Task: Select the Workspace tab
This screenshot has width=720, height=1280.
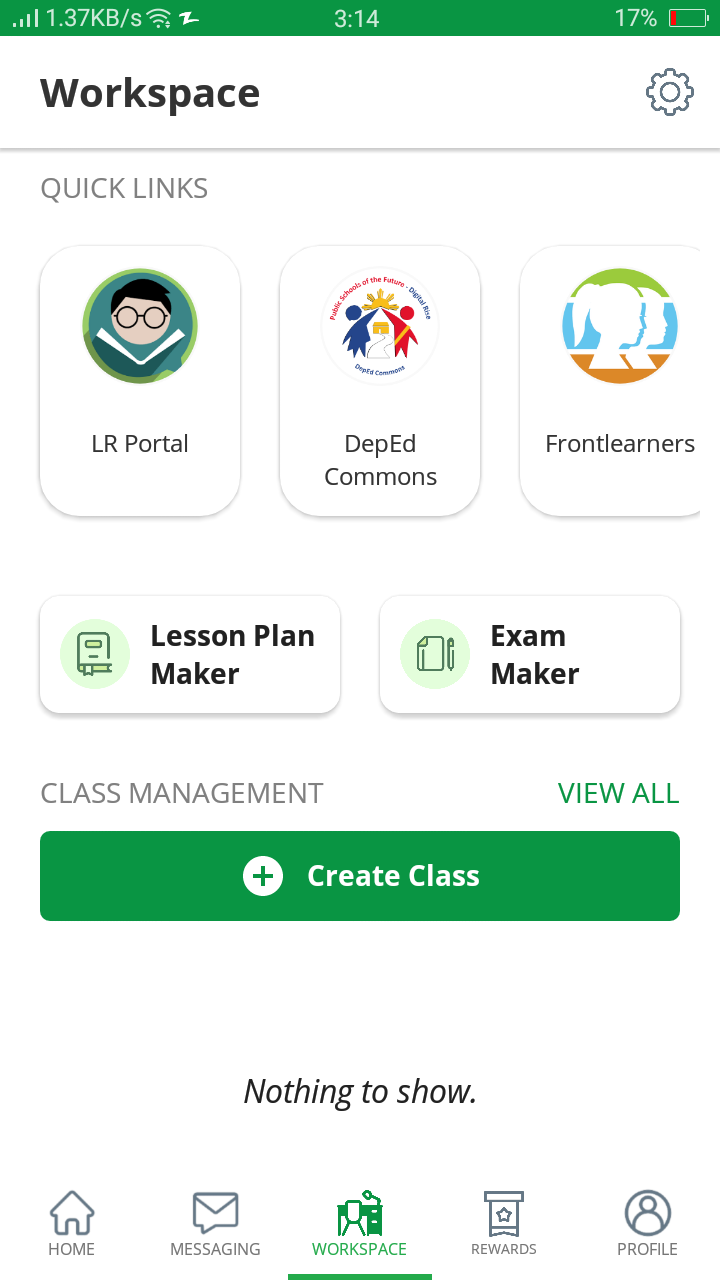Action: pyautogui.click(x=359, y=1223)
